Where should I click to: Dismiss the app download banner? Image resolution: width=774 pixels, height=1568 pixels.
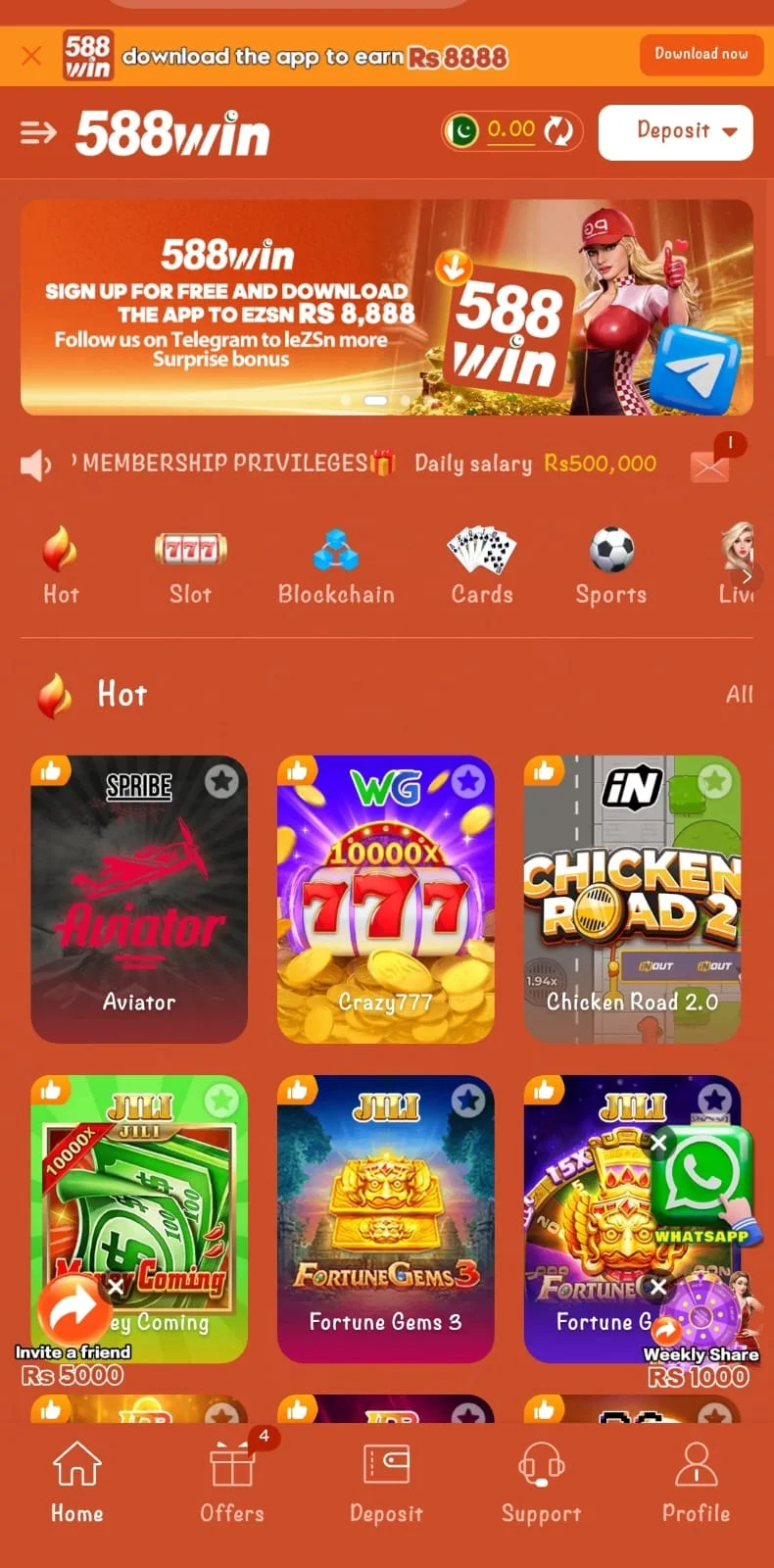(31, 56)
